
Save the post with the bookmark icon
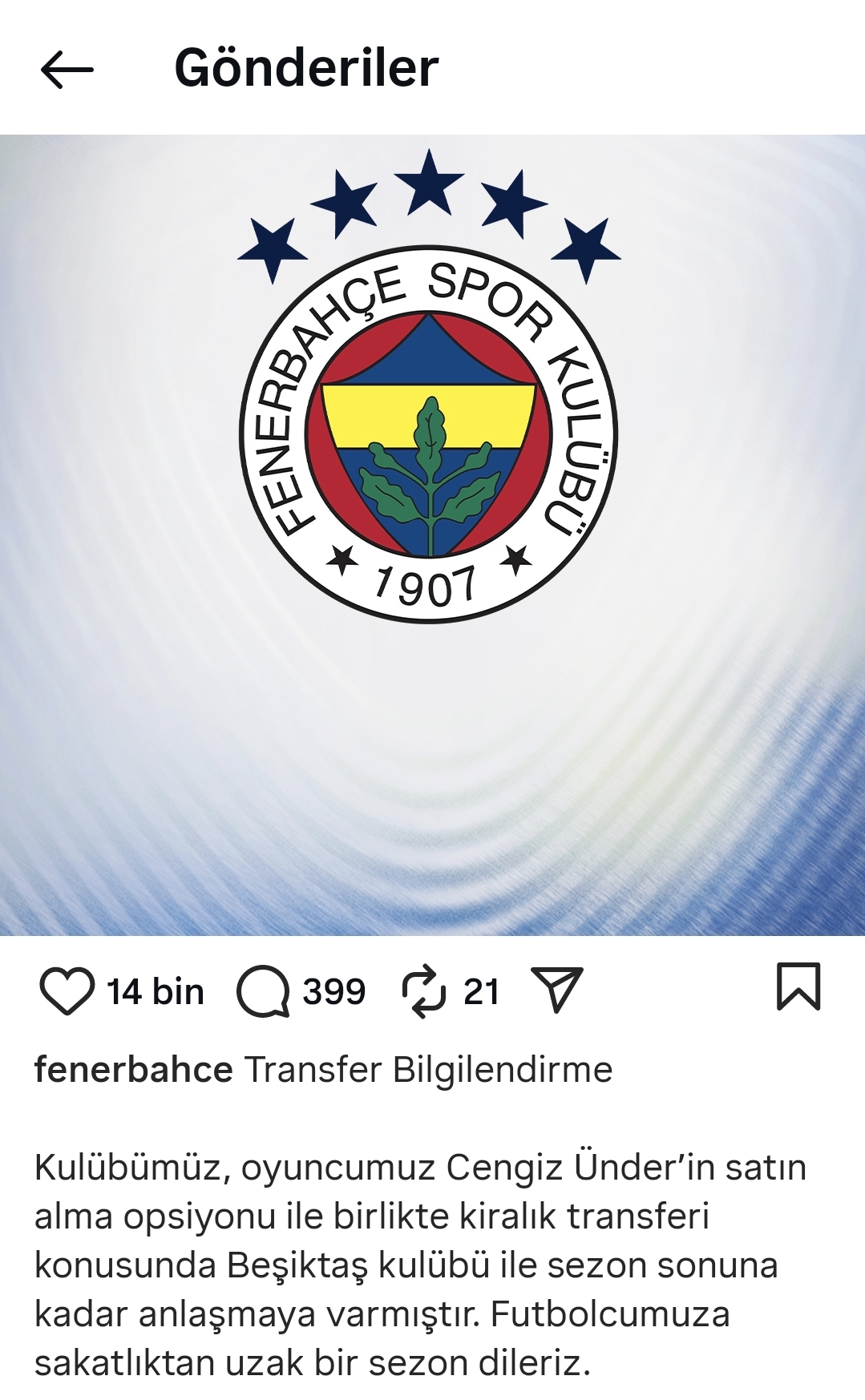click(798, 986)
